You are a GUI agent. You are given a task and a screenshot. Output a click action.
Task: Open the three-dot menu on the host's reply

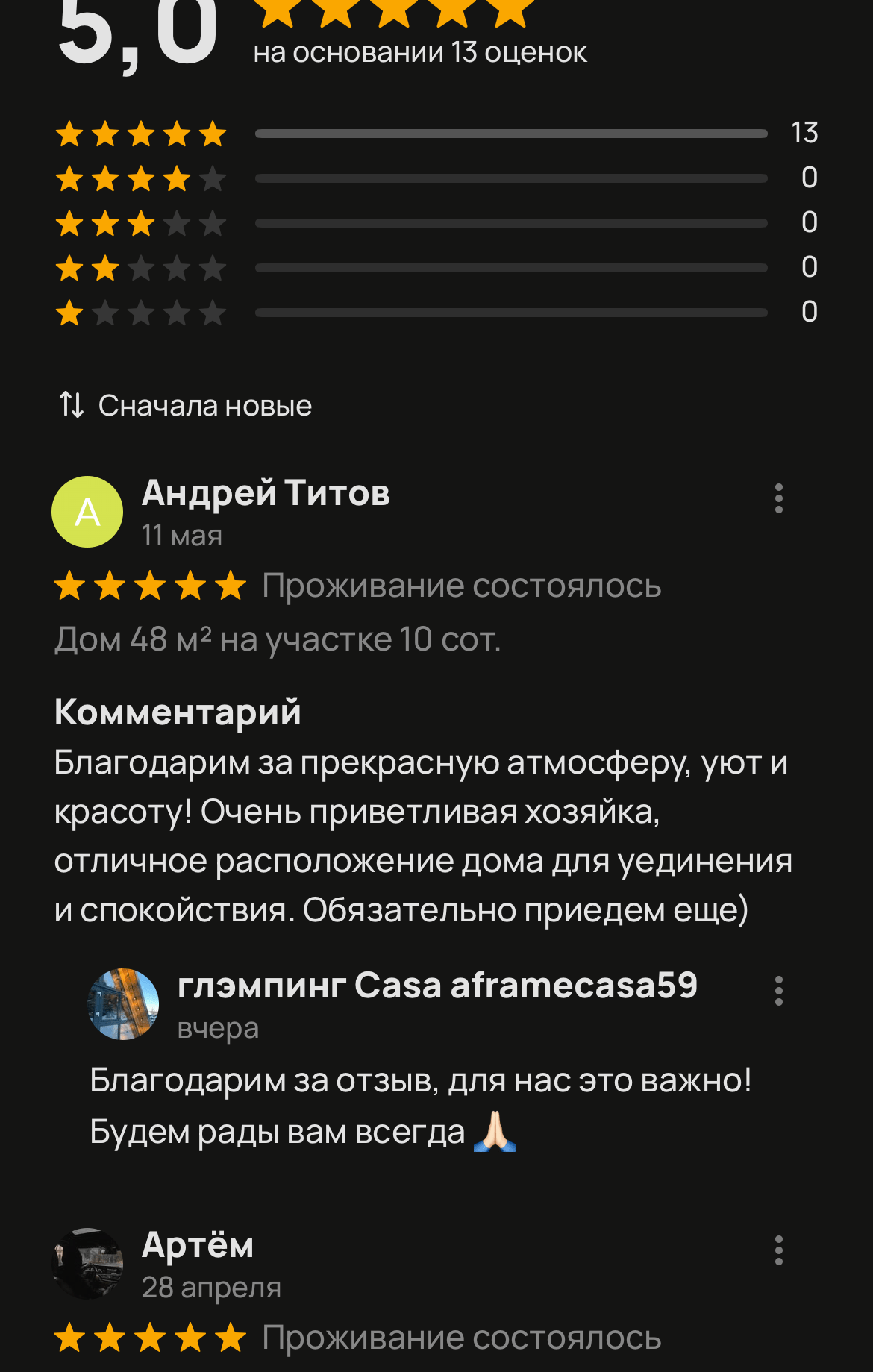[x=779, y=990]
